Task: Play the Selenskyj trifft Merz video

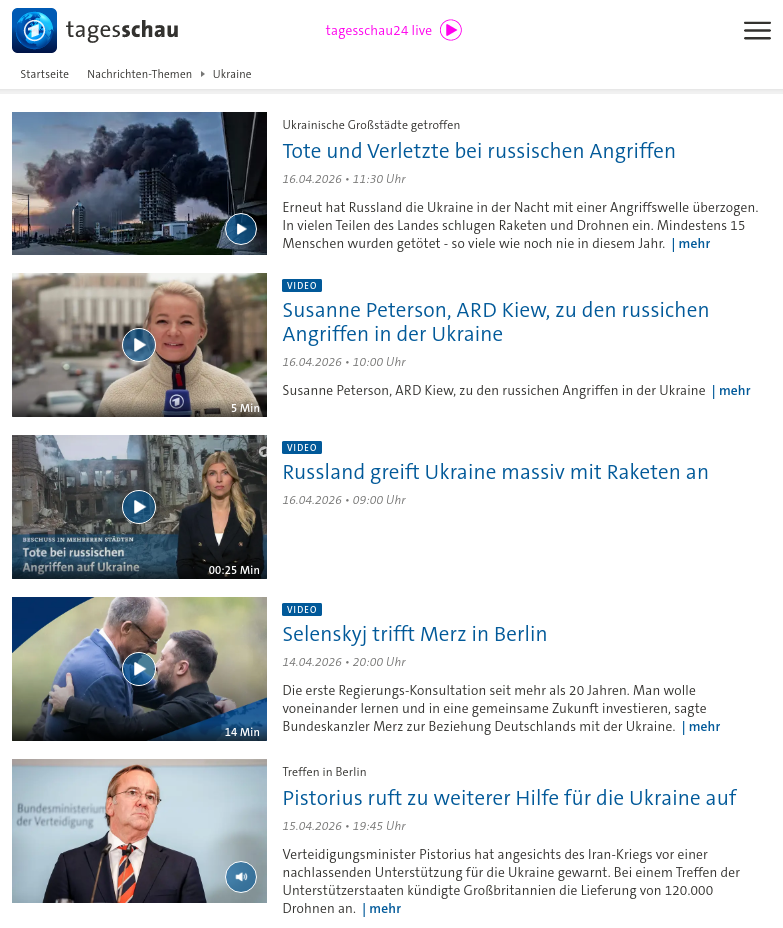Action: point(139,669)
